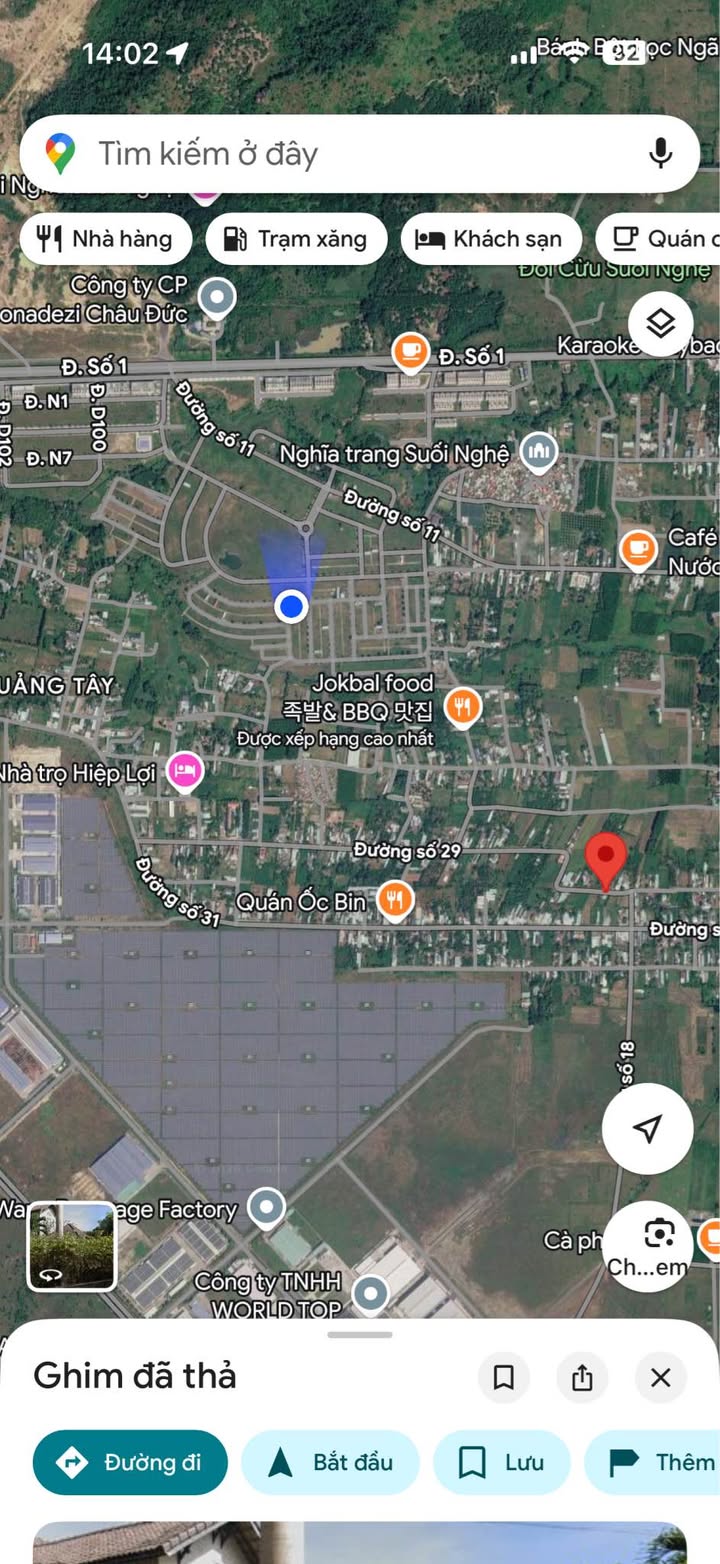
Task: Close the "Ghim đã thả" panel
Action: pyautogui.click(x=660, y=1378)
